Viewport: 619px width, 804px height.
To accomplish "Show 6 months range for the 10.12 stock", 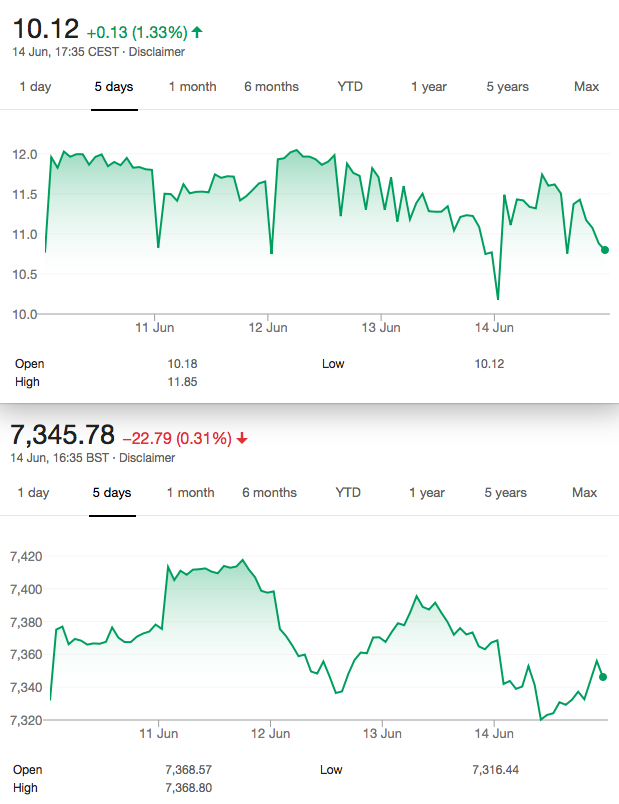I will click(x=271, y=87).
